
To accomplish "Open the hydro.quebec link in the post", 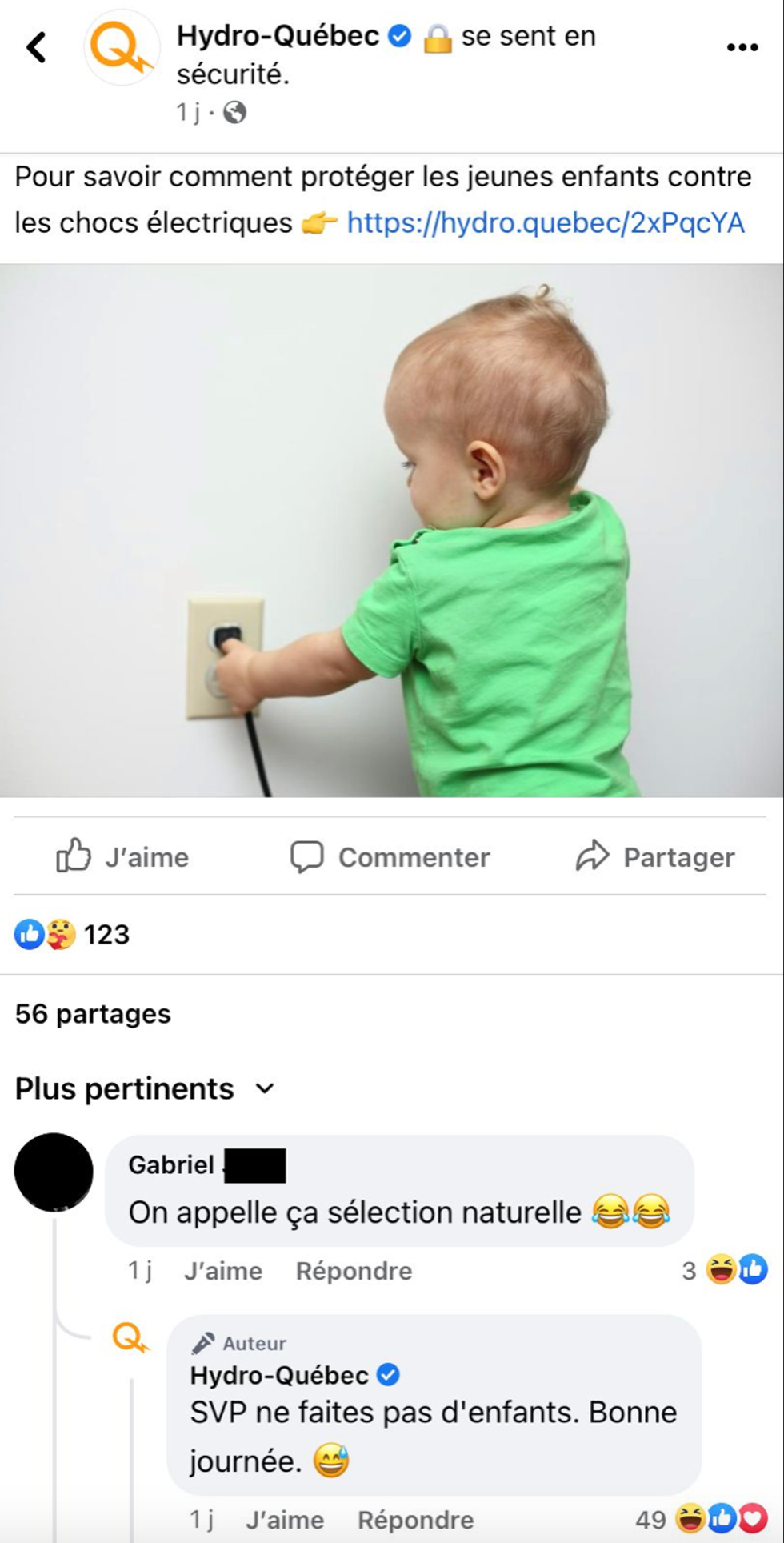I will 546,222.
